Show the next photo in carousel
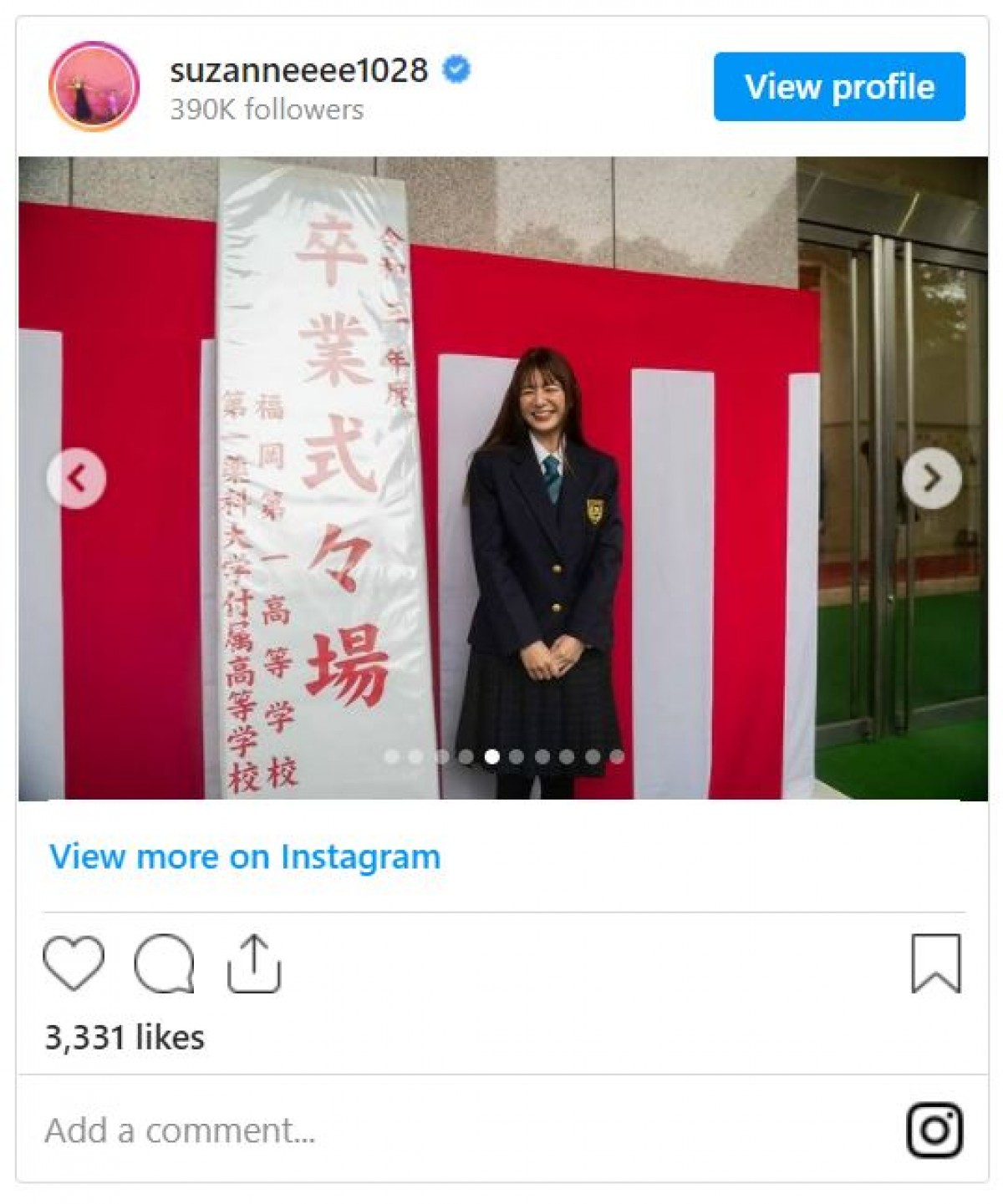Viewport: 1003px width, 1204px height. pyautogui.click(x=931, y=479)
